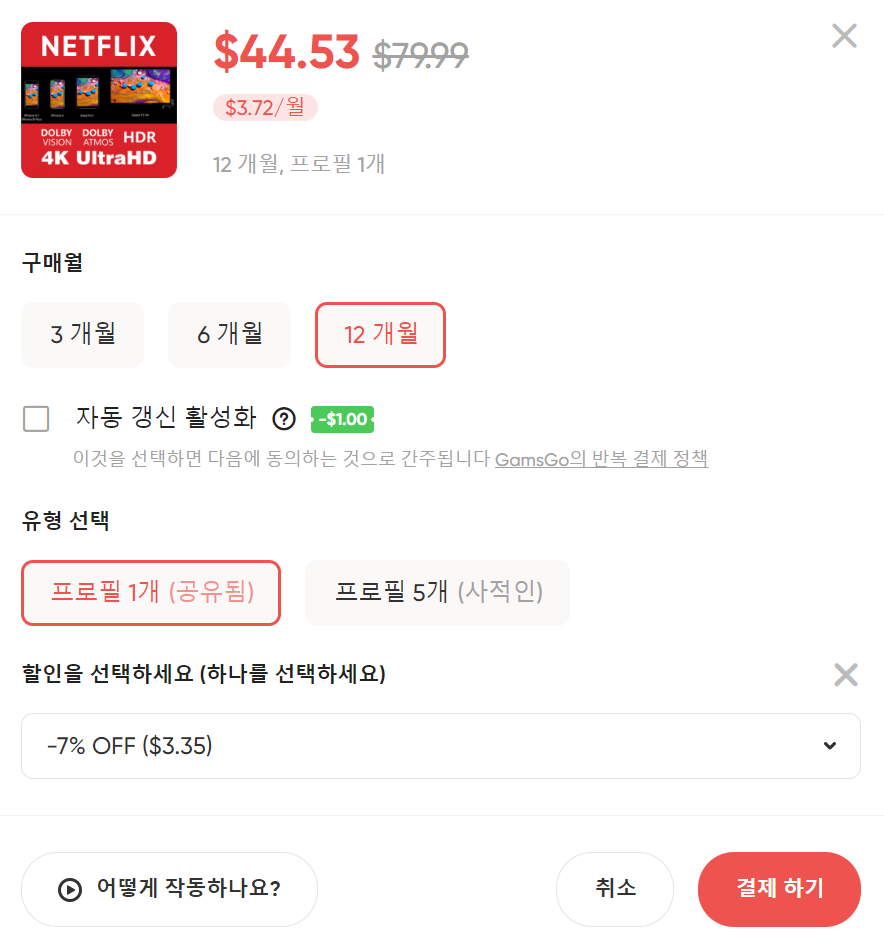Enable 자동 갱신 활성화 auto-renewal
Viewport: 884px width, 944px height.
click(x=36, y=419)
